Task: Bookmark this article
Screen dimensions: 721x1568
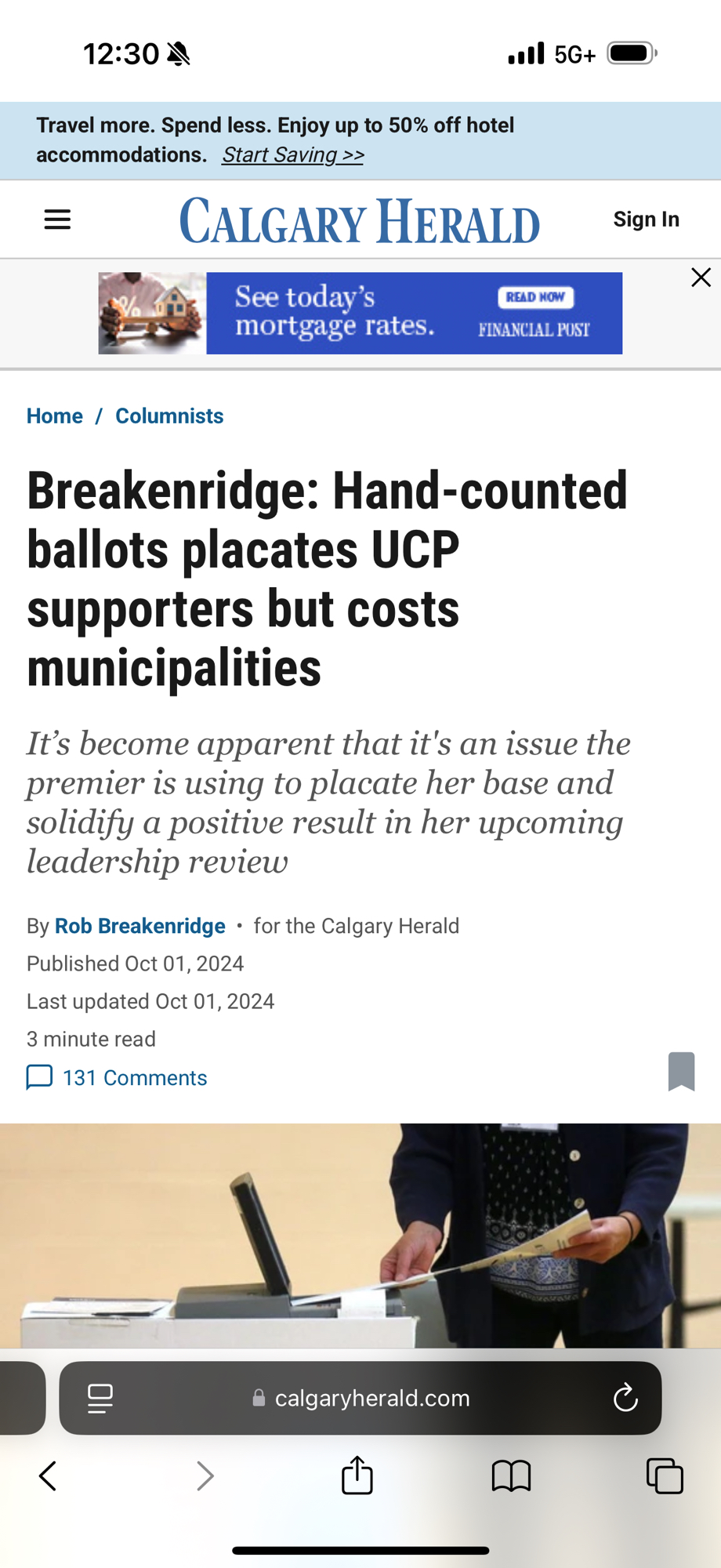Action: click(x=681, y=1071)
